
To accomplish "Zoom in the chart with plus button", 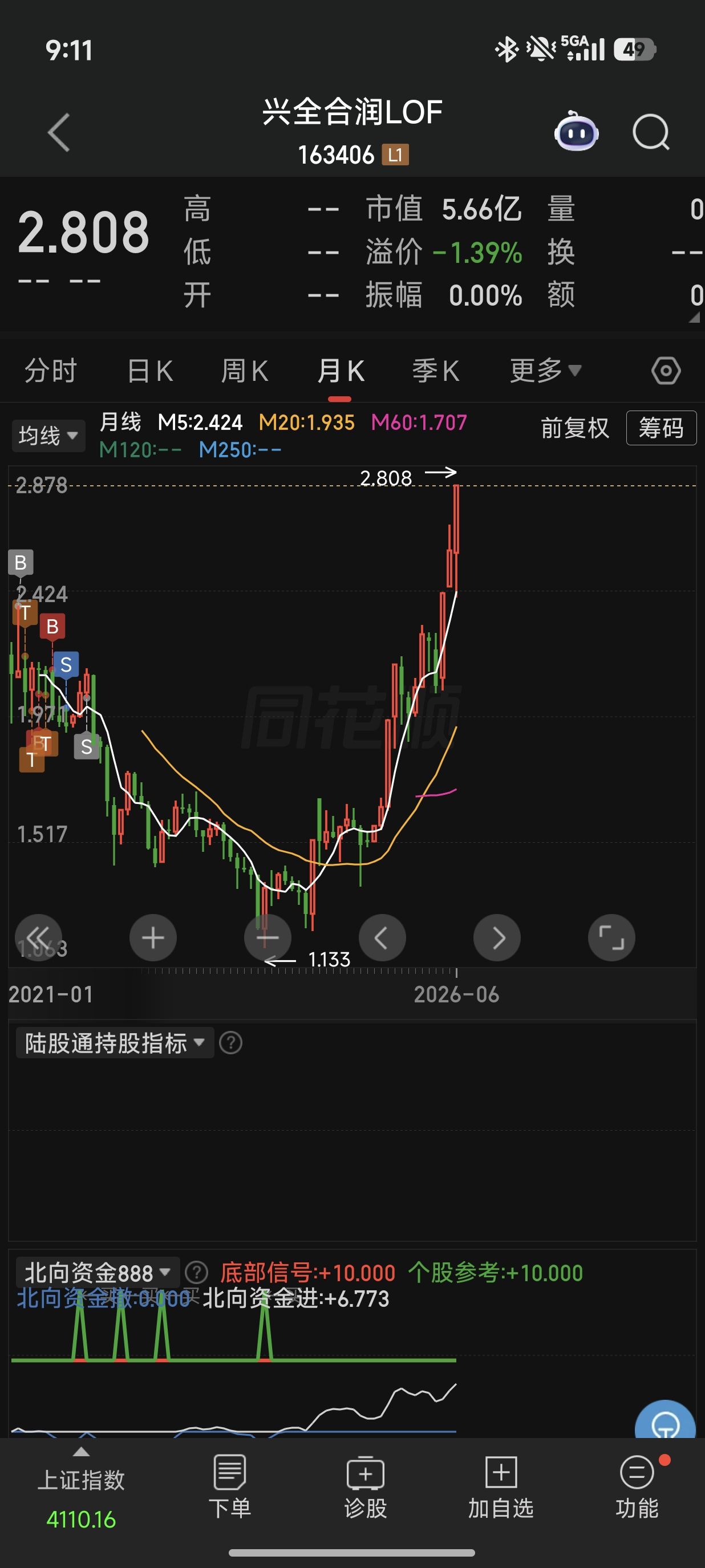I will (153, 937).
